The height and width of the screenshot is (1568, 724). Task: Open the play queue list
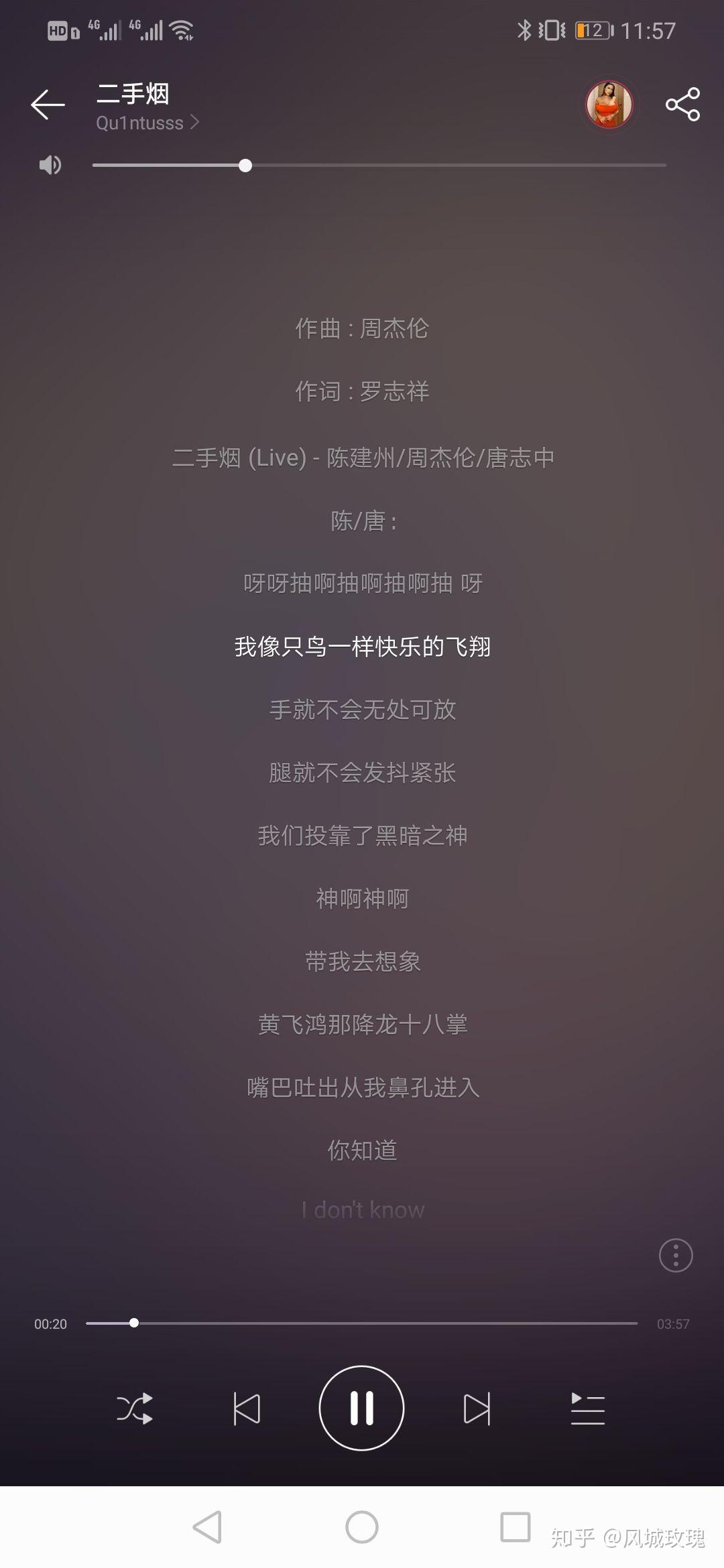[x=588, y=1409]
